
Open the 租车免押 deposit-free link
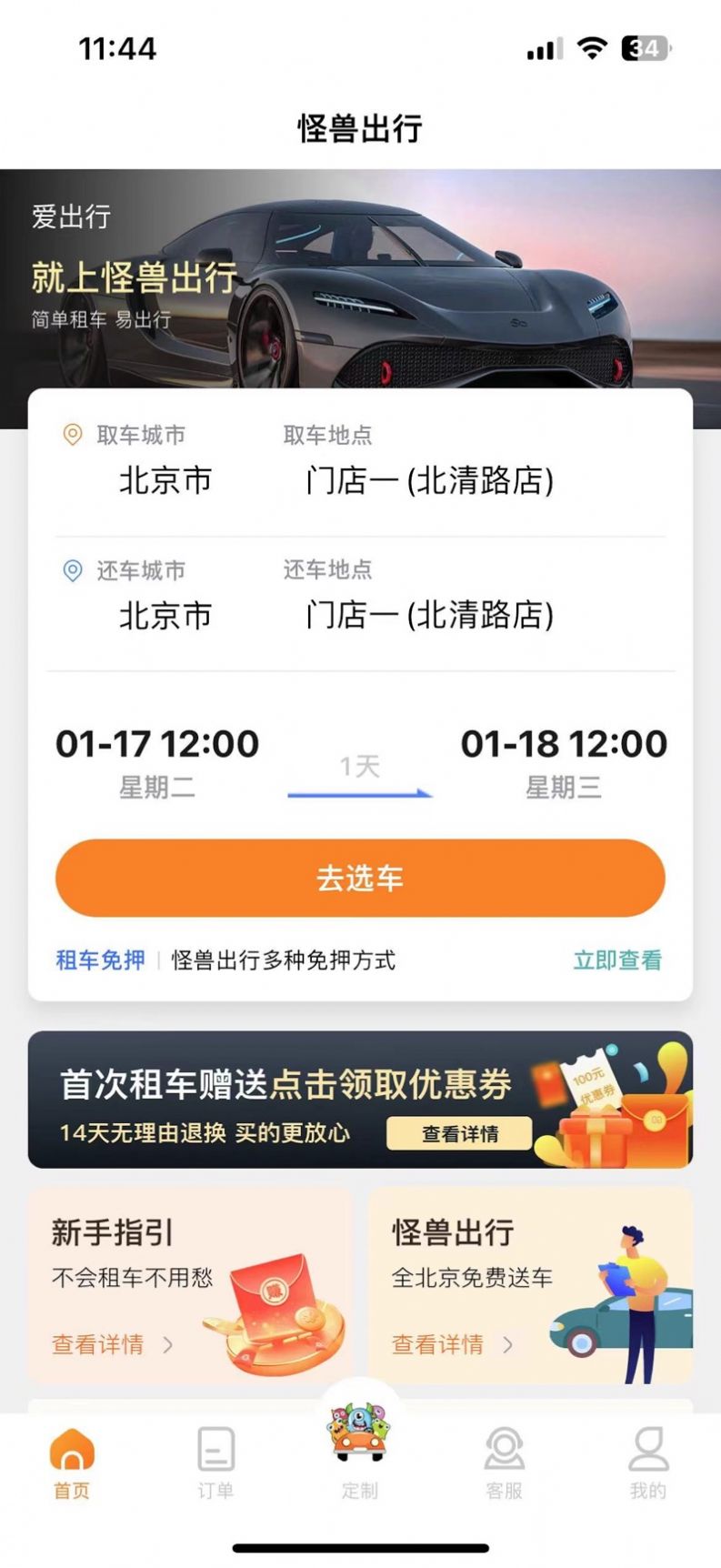point(98,960)
